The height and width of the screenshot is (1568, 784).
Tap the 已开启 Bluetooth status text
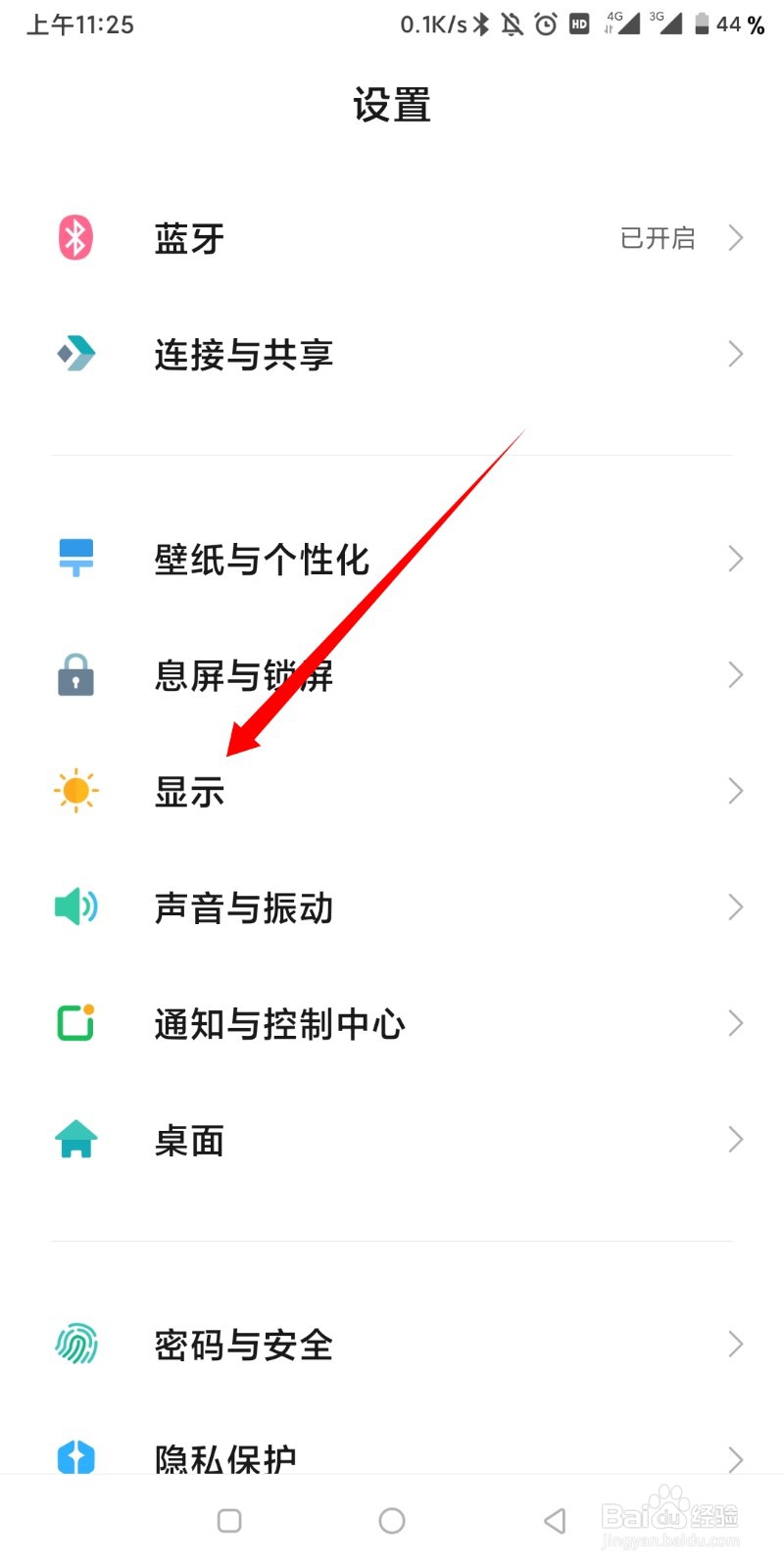point(655,237)
